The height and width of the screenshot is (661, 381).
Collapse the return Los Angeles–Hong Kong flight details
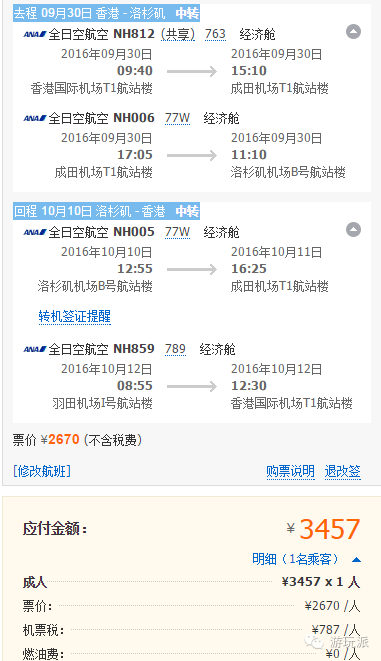[x=353, y=230]
